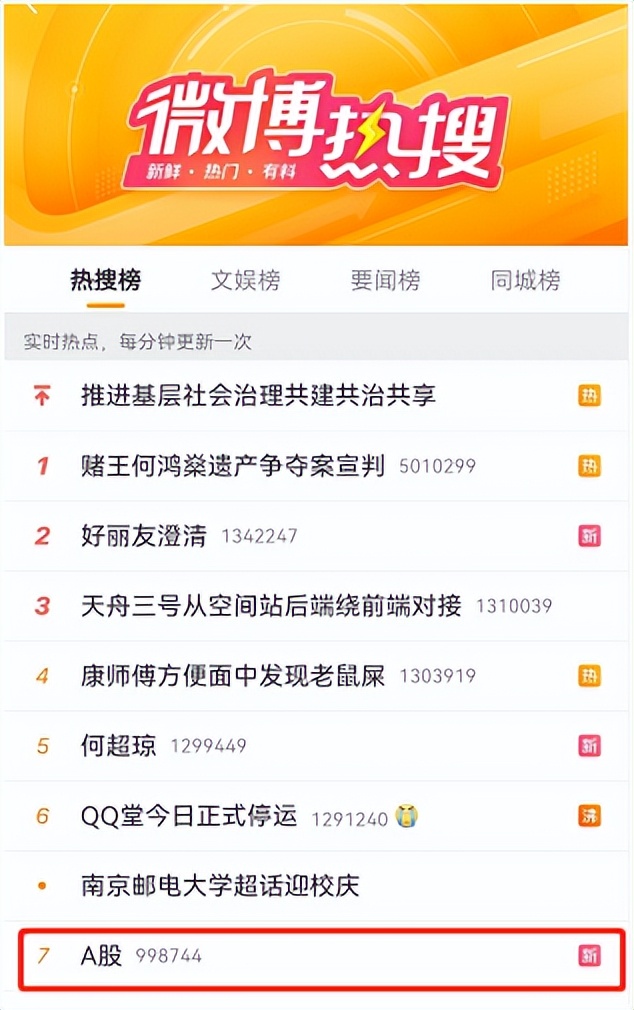Open the A股 trending topic

point(101,956)
